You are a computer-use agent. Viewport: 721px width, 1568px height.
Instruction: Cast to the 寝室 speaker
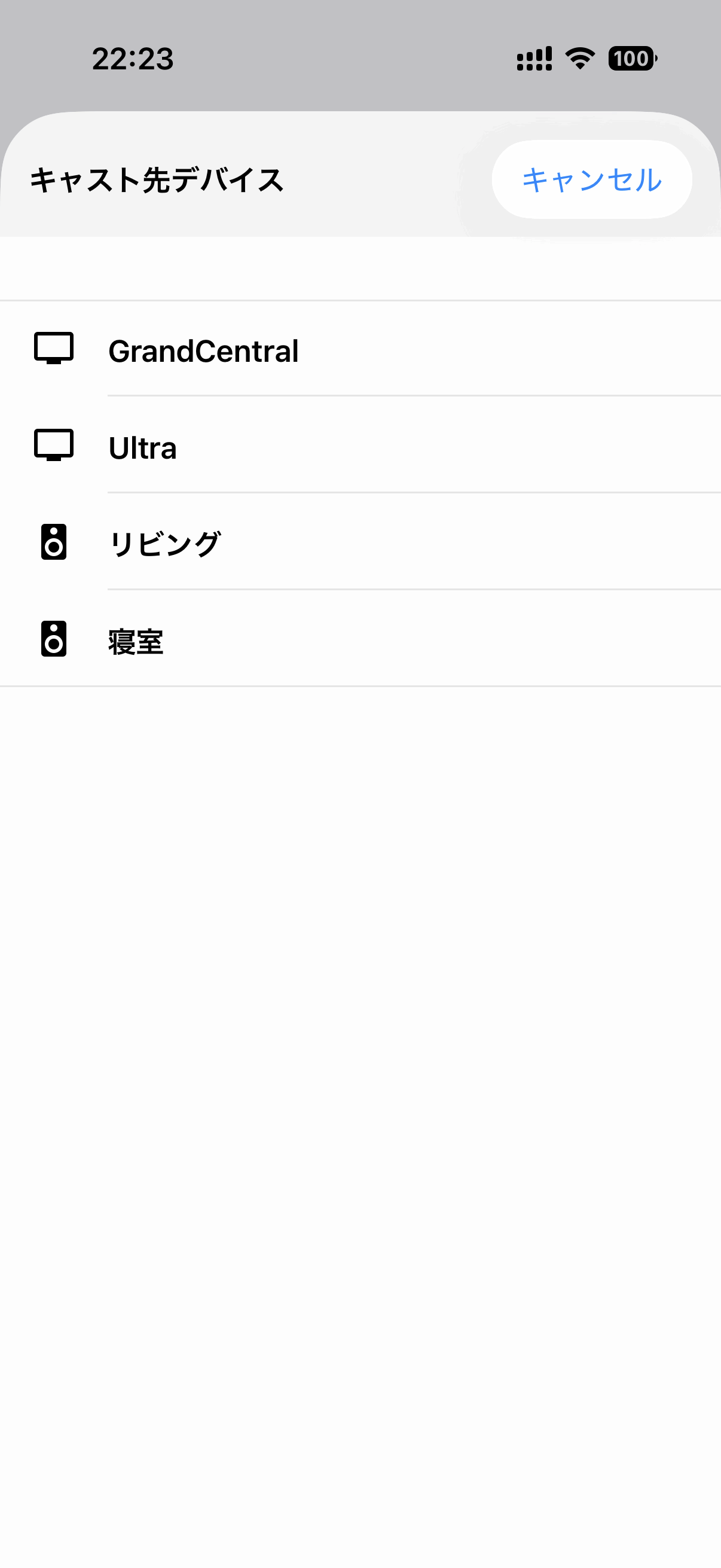pos(136,641)
